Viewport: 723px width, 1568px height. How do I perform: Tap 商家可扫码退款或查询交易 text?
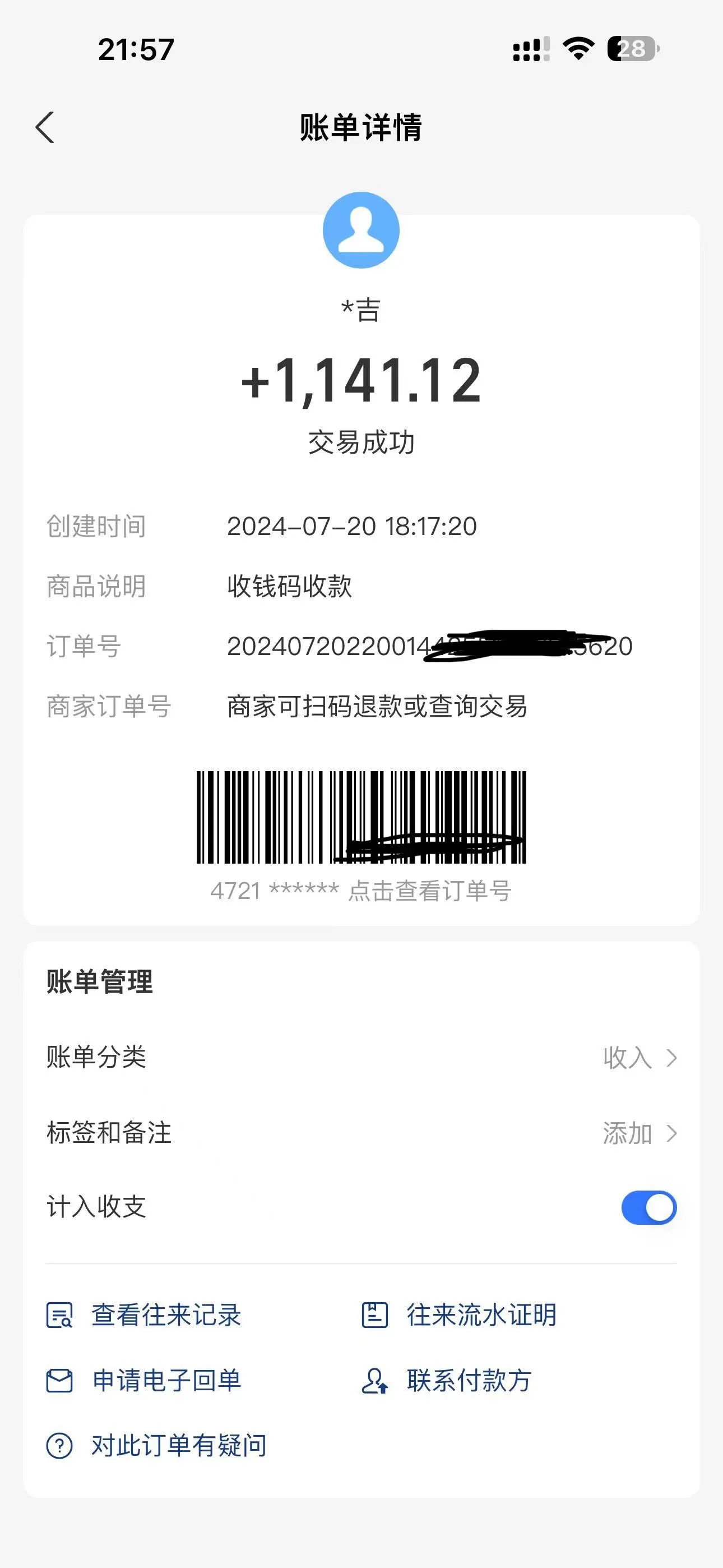pyautogui.click(x=378, y=707)
